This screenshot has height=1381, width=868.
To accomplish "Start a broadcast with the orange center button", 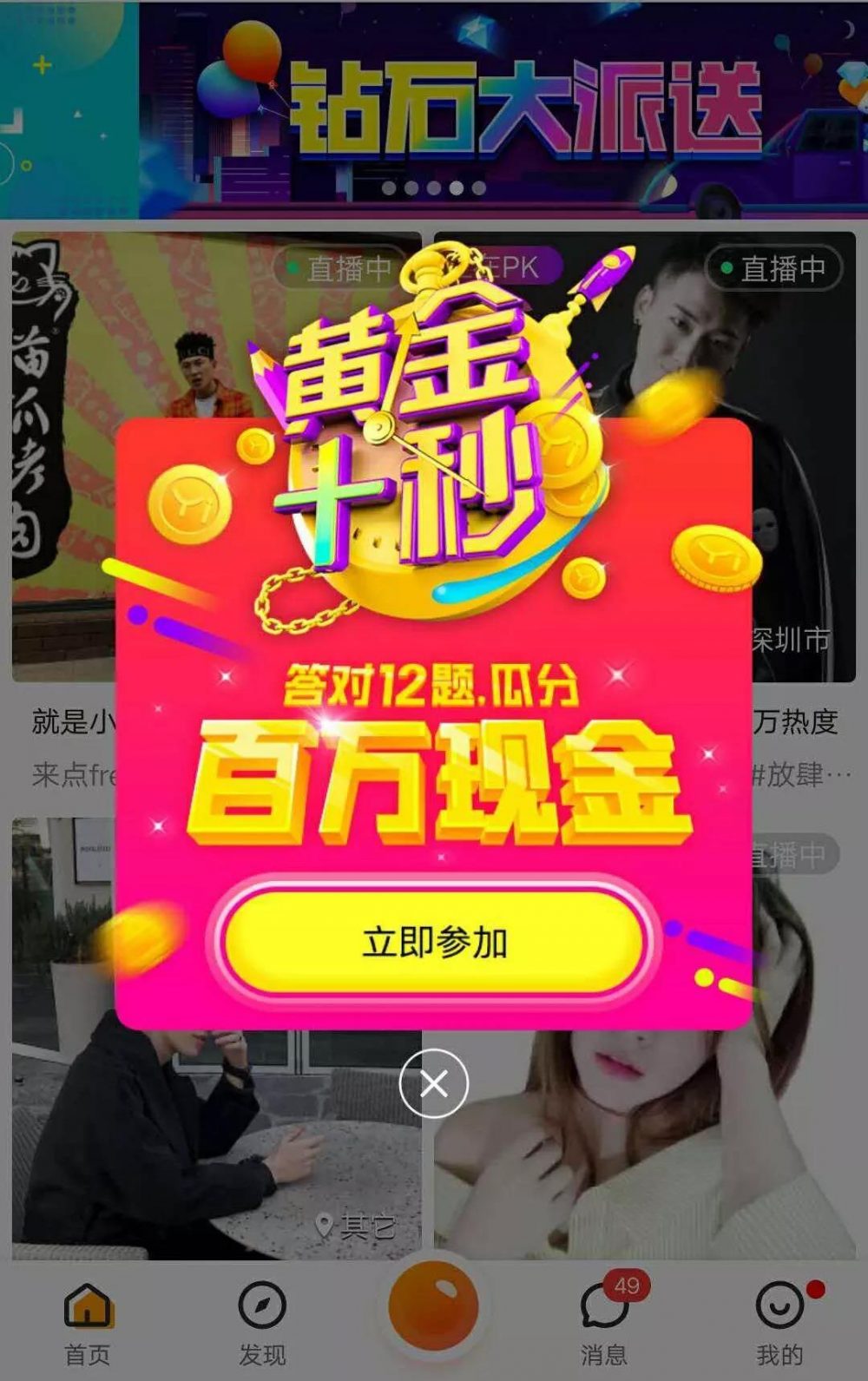I will pos(433,1306).
